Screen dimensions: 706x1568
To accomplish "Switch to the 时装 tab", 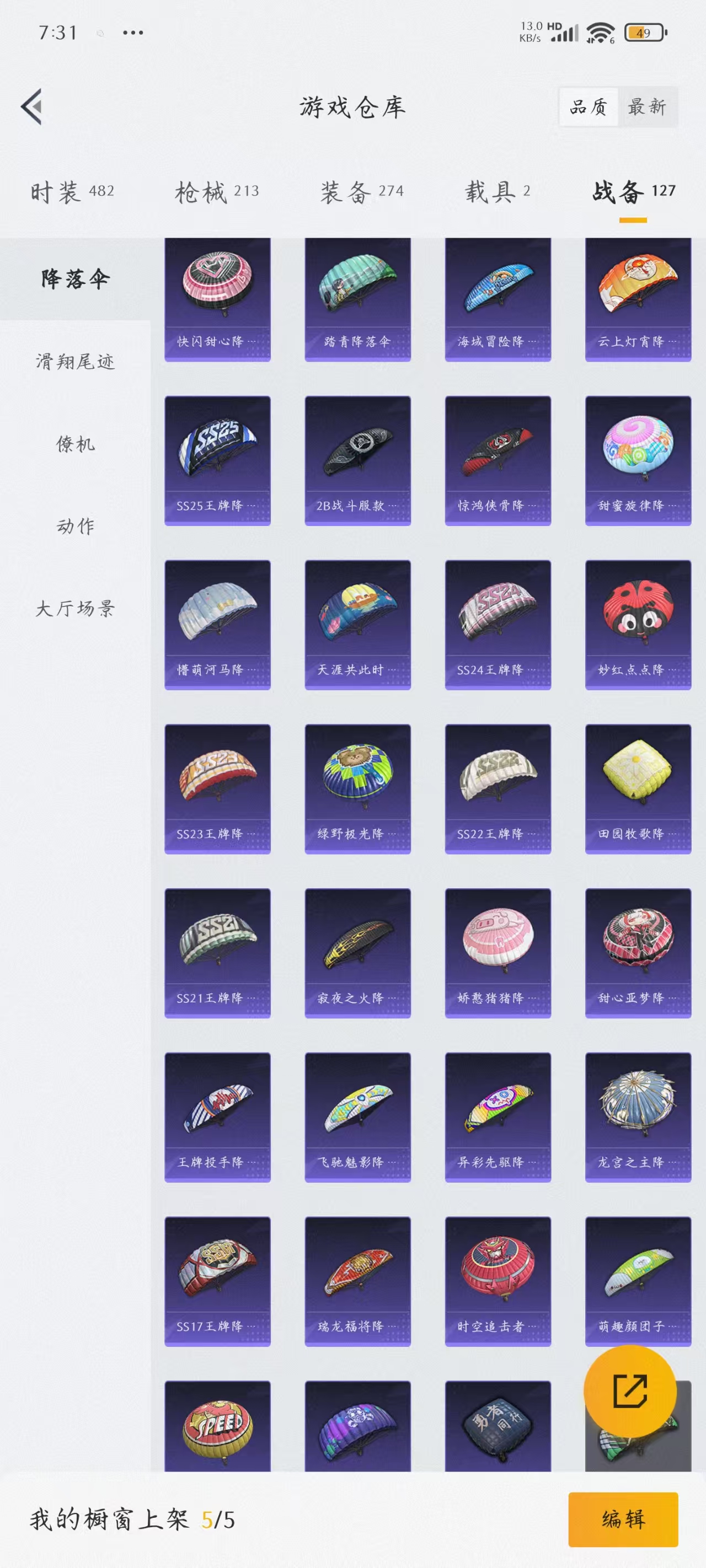I will 72,192.
